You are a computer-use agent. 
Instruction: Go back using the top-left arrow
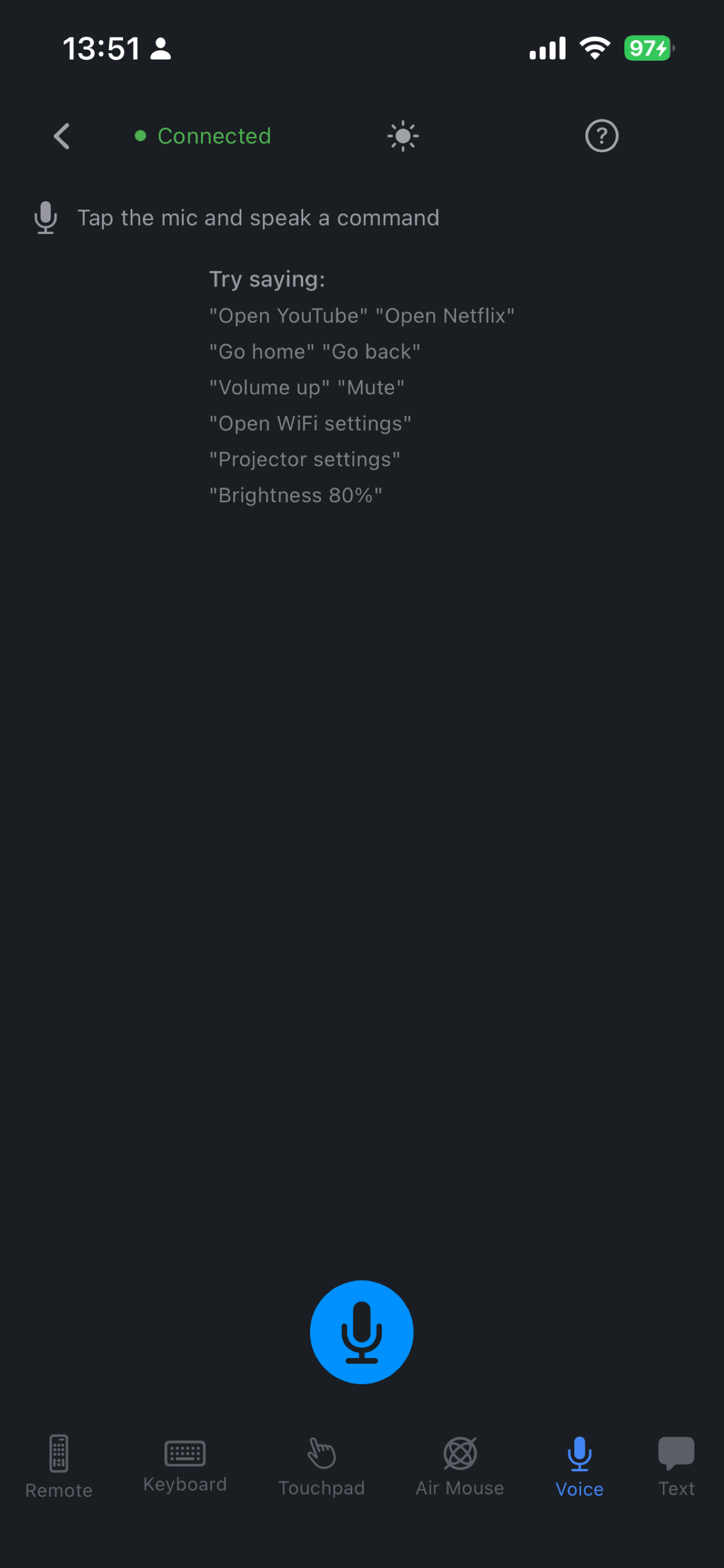click(x=61, y=136)
